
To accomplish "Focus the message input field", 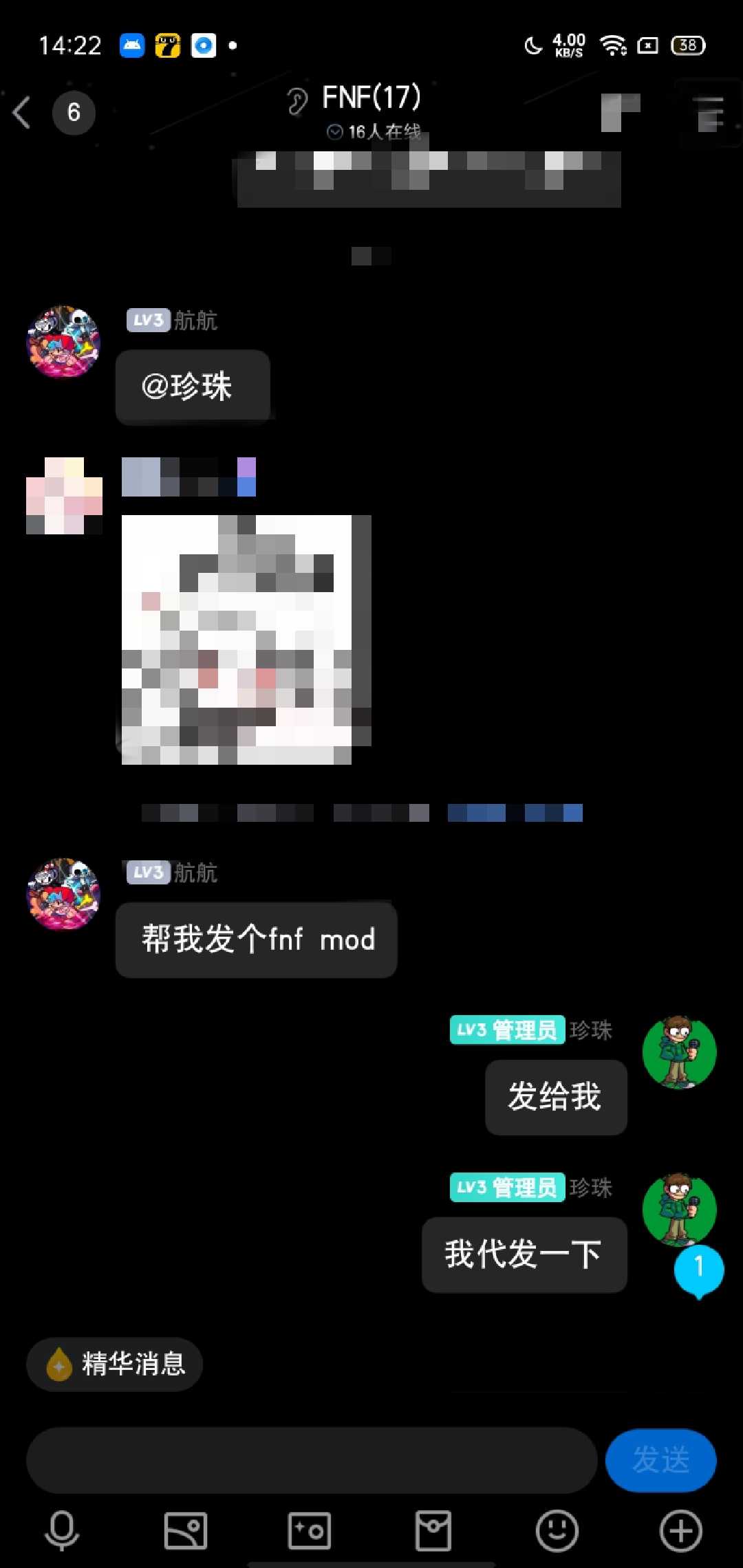I will (x=311, y=1459).
